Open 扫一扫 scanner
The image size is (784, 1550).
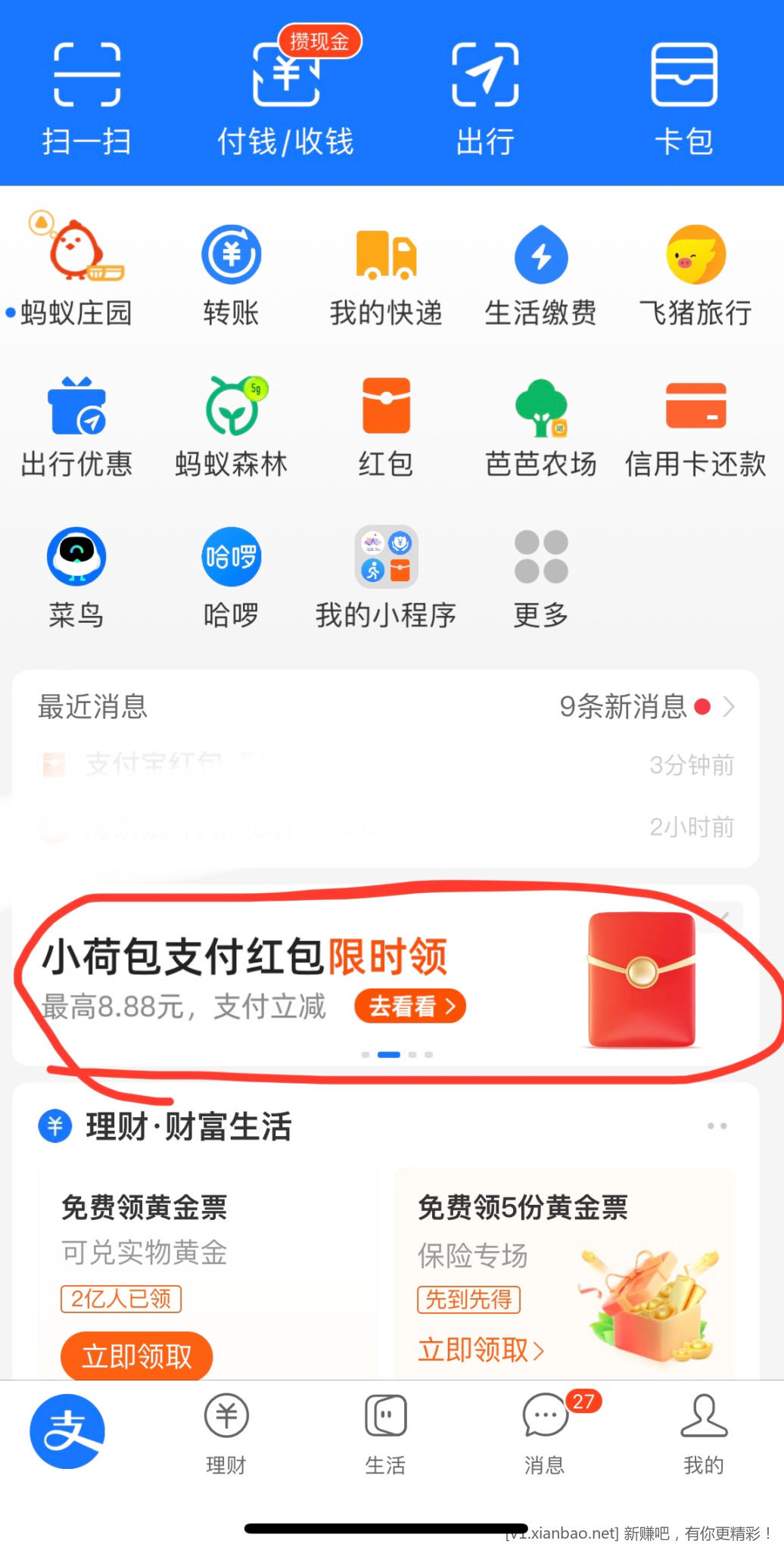point(87,98)
